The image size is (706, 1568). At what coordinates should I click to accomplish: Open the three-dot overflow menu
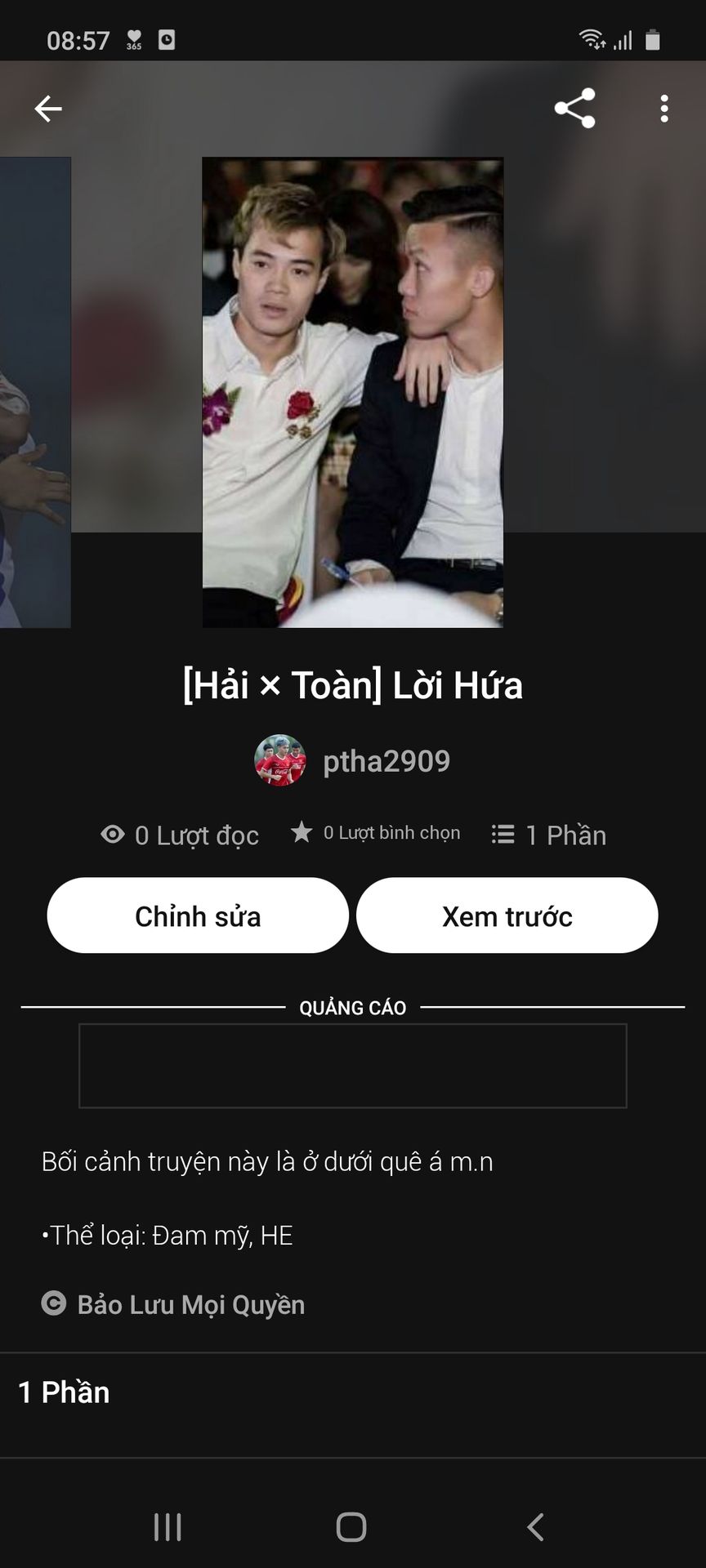click(x=664, y=109)
